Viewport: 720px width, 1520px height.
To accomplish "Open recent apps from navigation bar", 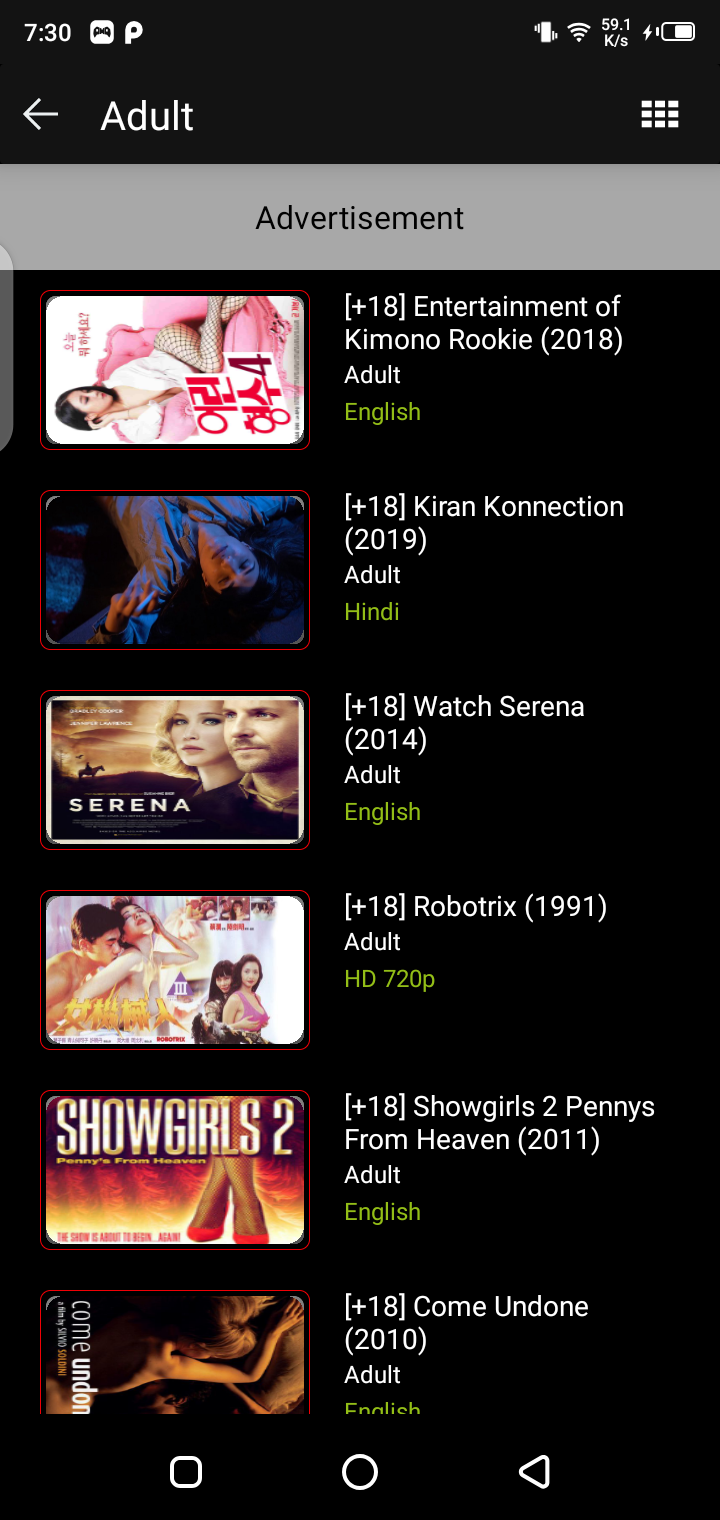I will click(x=186, y=1471).
